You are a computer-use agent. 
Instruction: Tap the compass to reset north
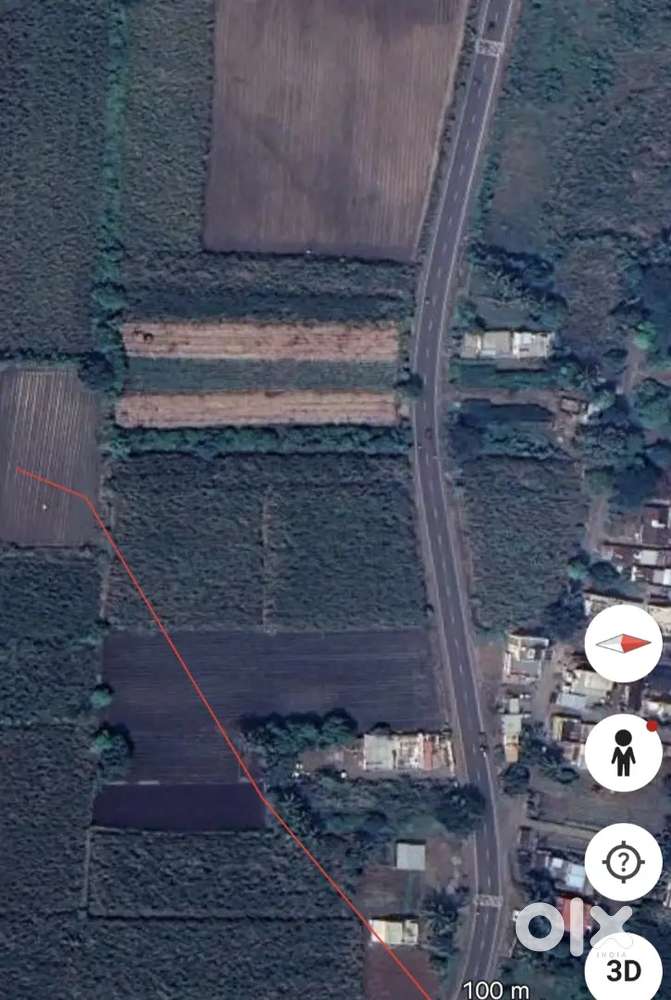click(623, 643)
